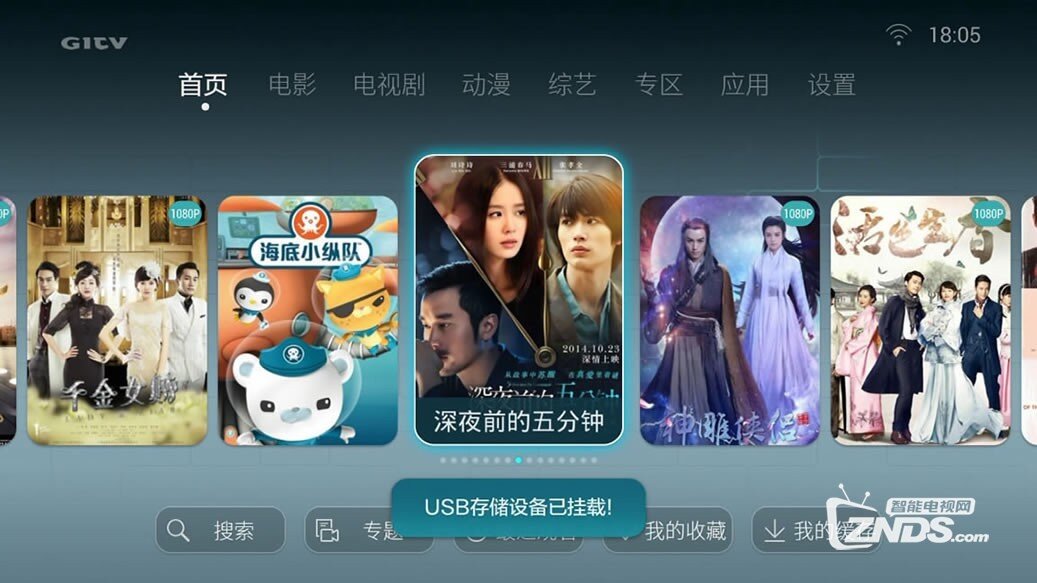The width and height of the screenshot is (1037, 583).
Task: Open the 应用 tab
Action: coord(745,85)
